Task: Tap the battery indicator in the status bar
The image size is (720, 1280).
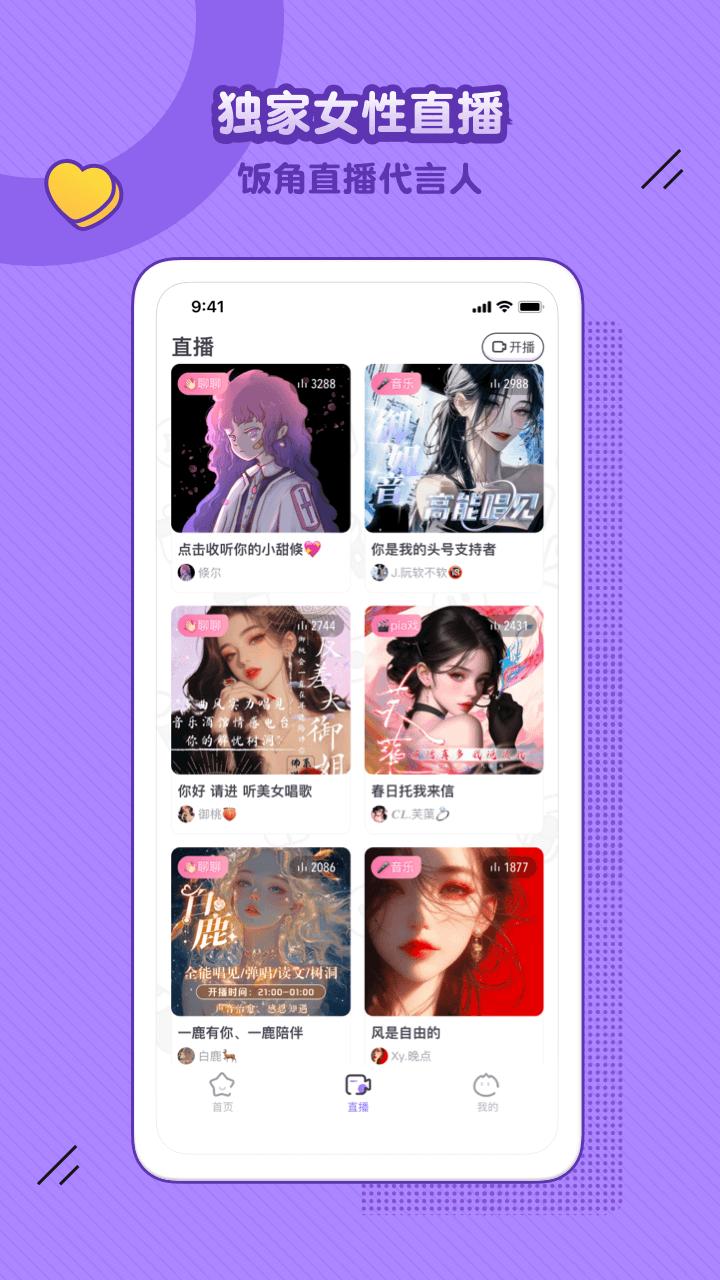Action: (x=531, y=307)
